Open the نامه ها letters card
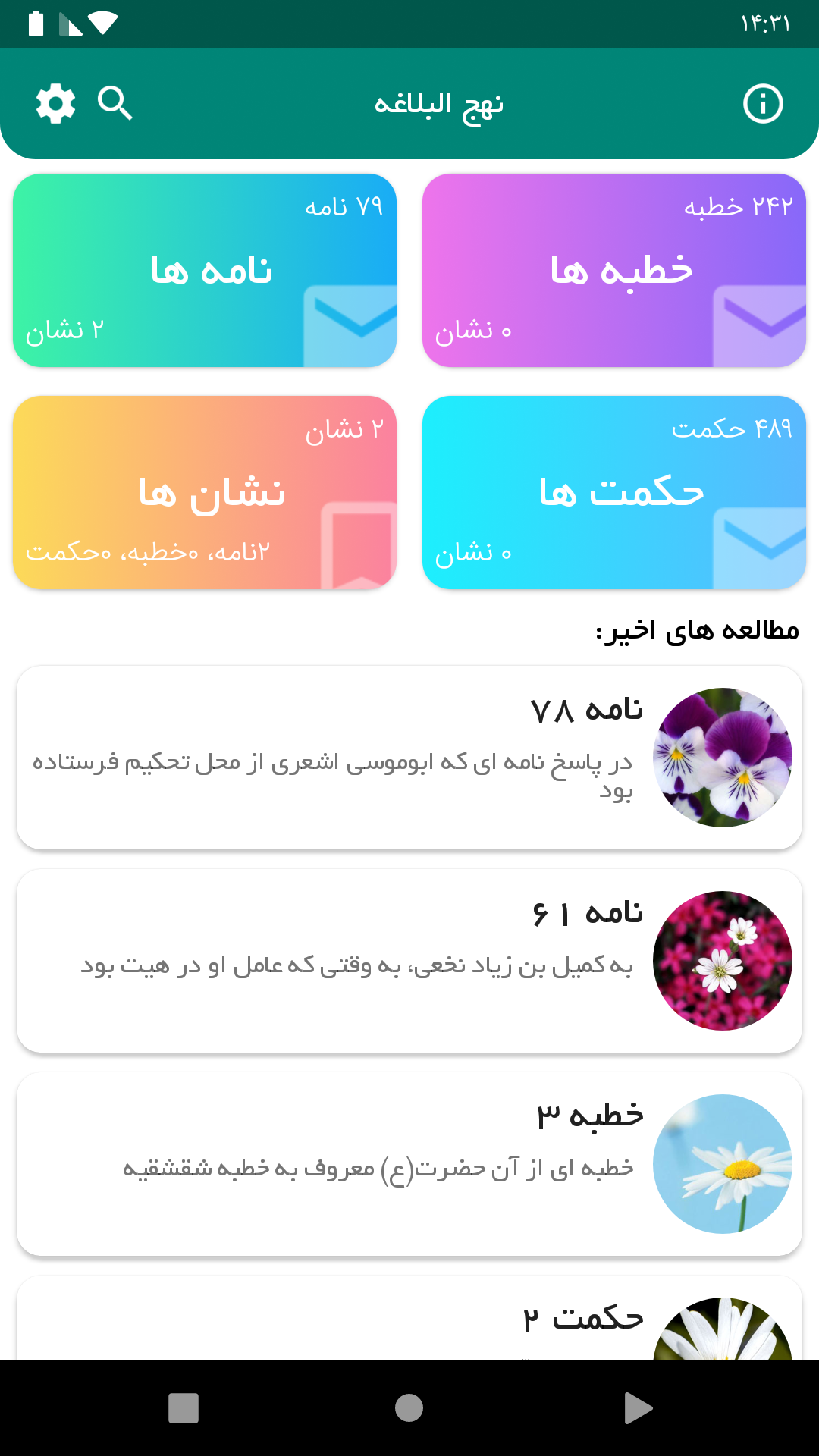The width and height of the screenshot is (819, 1456). click(x=205, y=271)
